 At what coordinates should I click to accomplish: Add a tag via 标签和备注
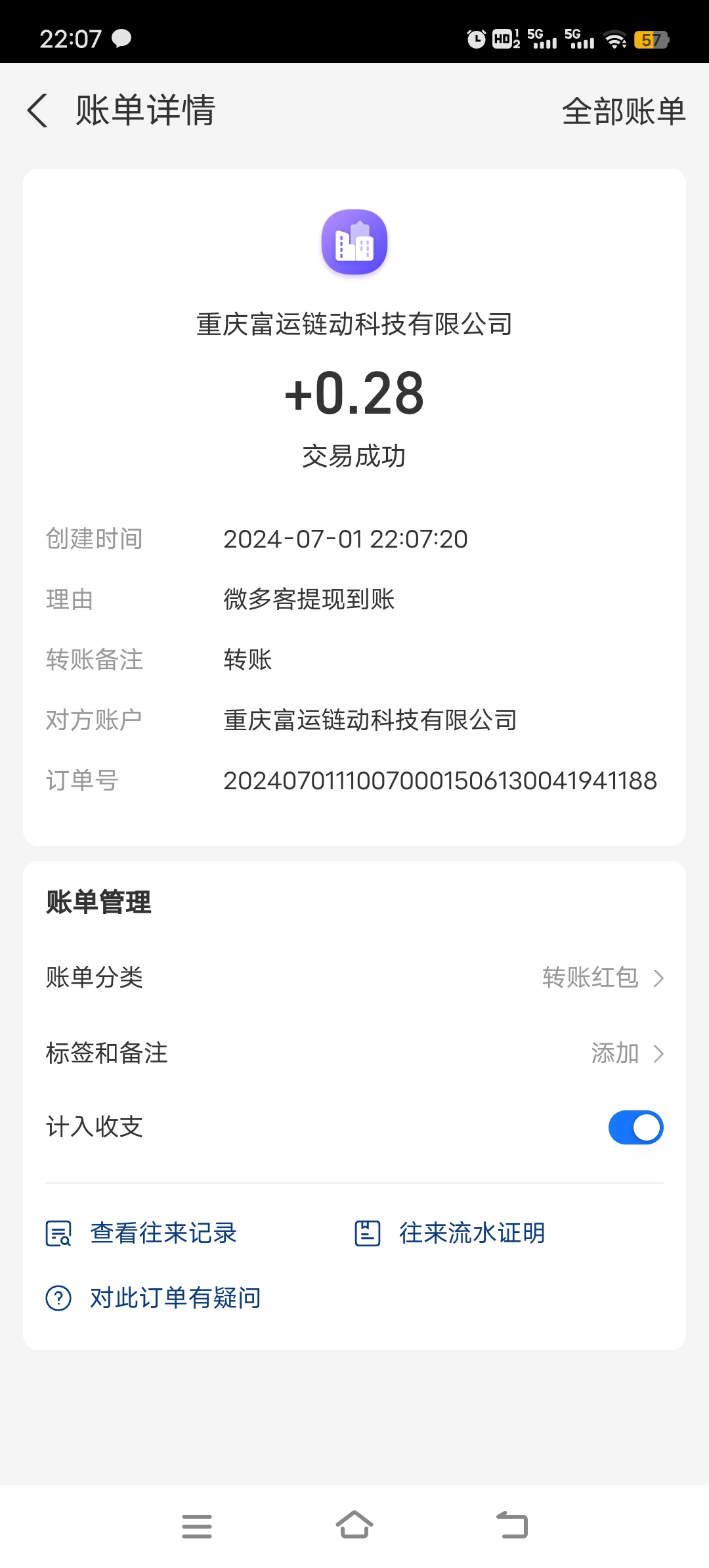pyautogui.click(x=354, y=1053)
